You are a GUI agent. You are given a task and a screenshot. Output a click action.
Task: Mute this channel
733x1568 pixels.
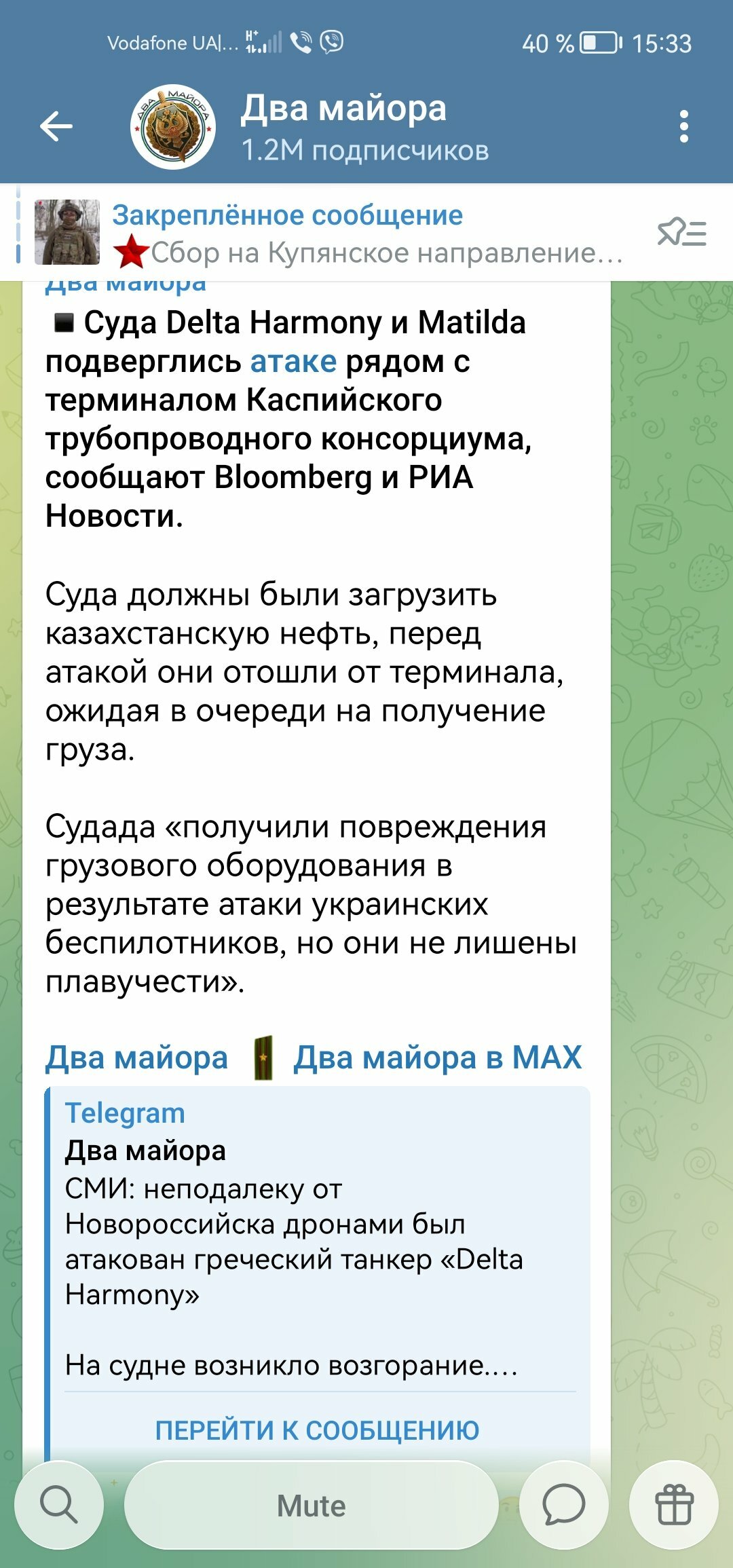(x=312, y=1506)
